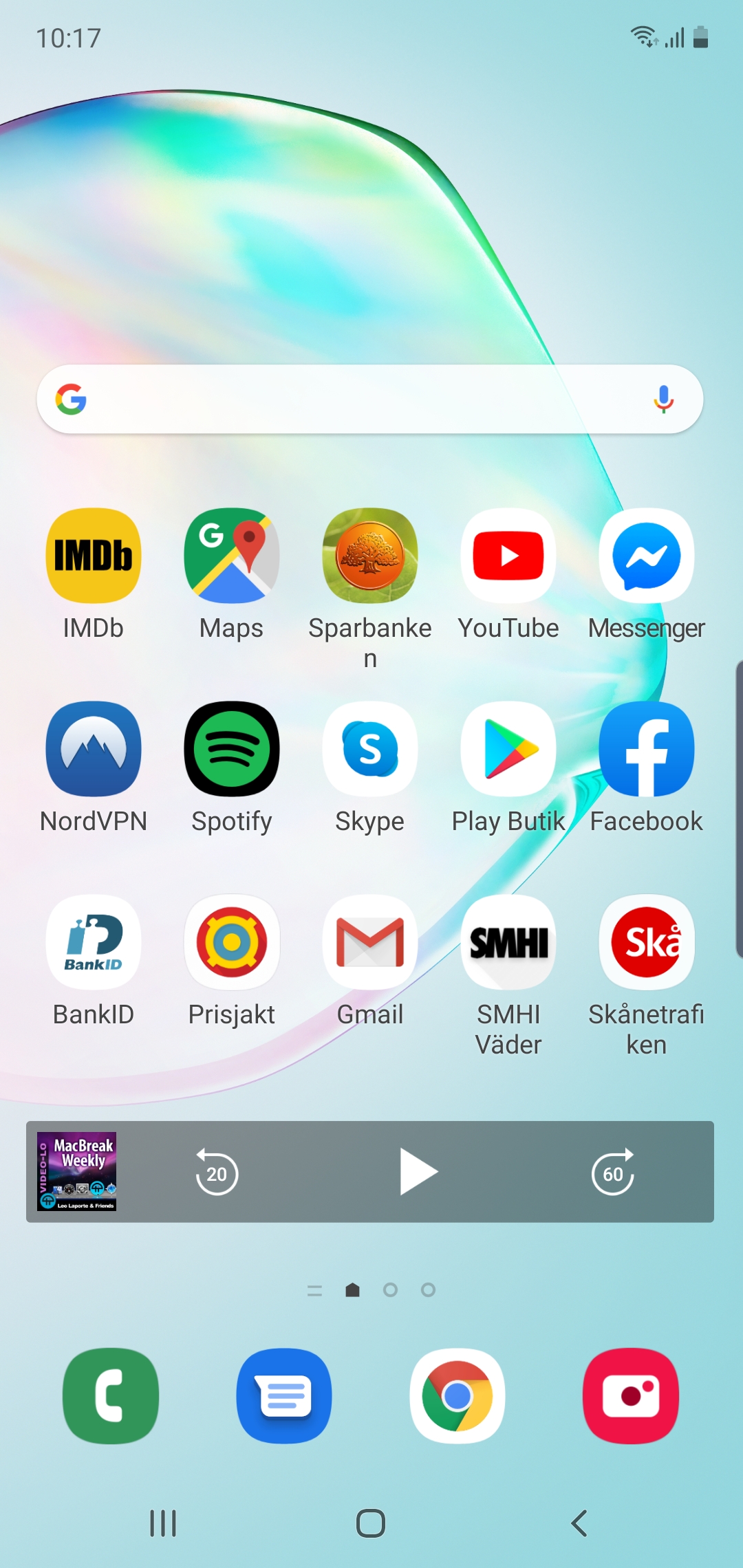
Task: Open the IMDb app
Action: (94, 556)
